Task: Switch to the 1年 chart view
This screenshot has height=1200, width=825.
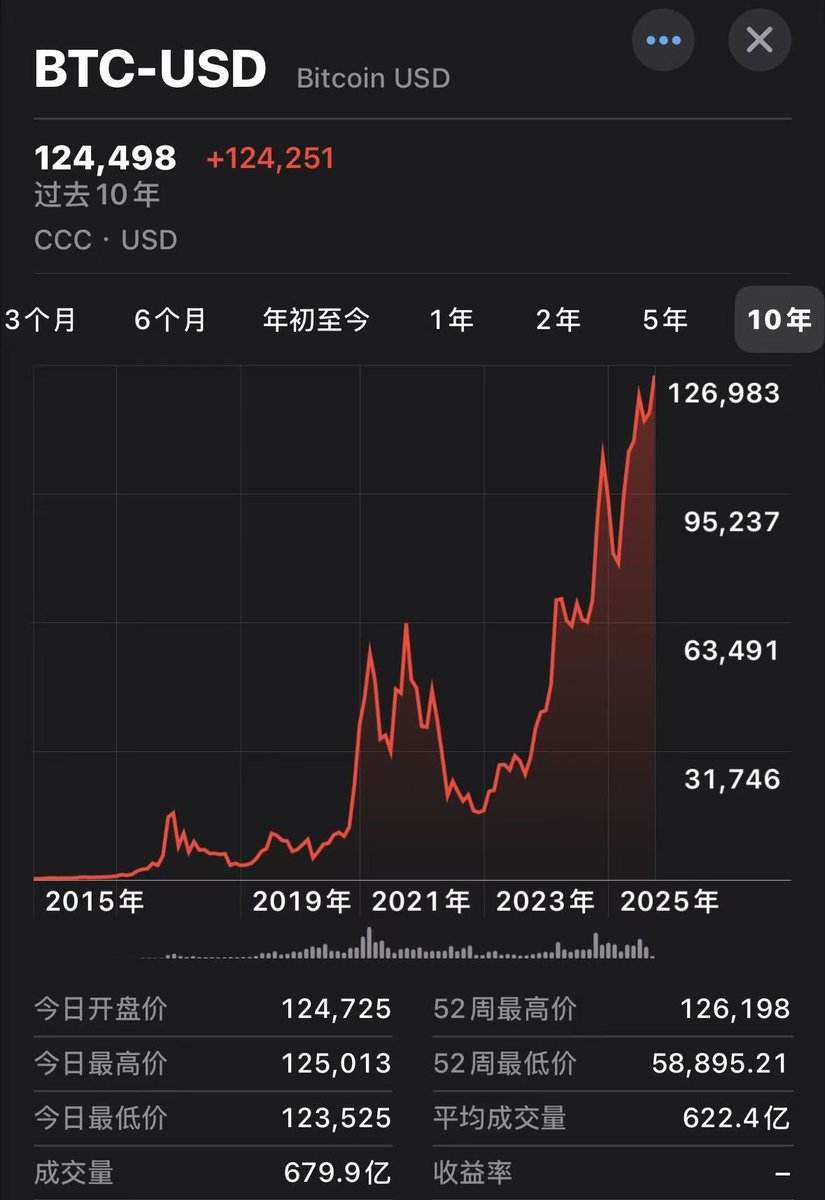Action: tap(452, 320)
